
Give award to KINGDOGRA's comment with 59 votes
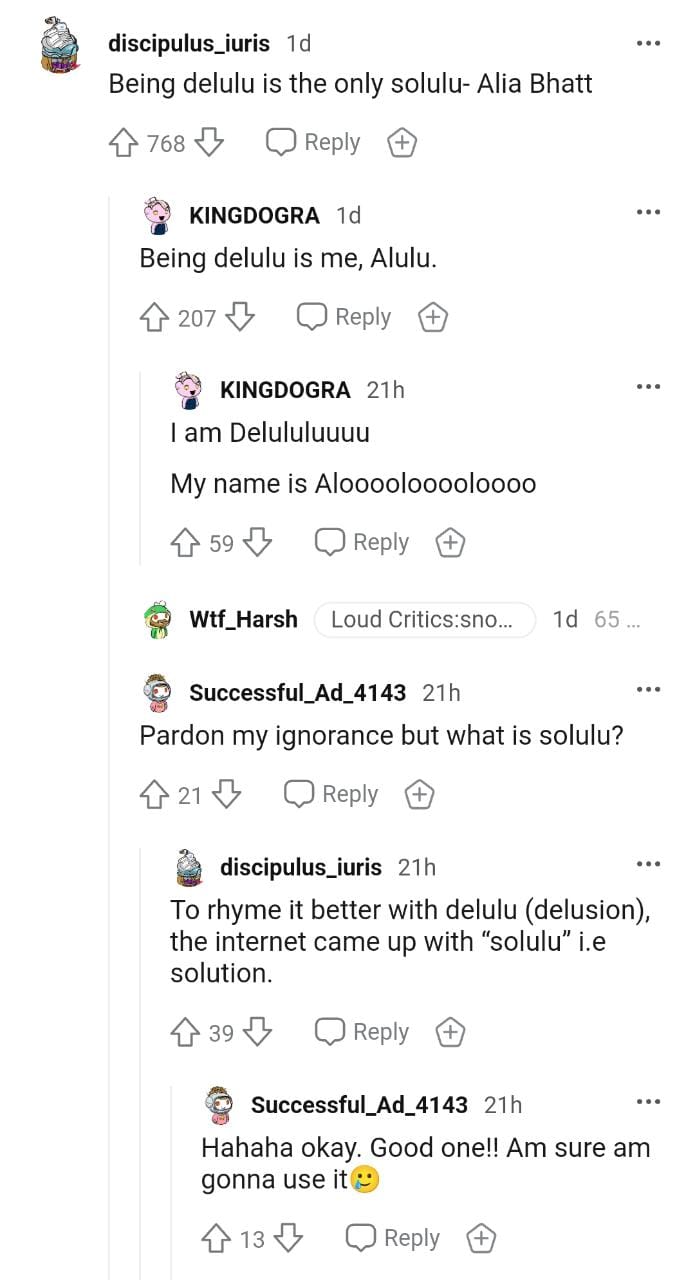pos(451,543)
